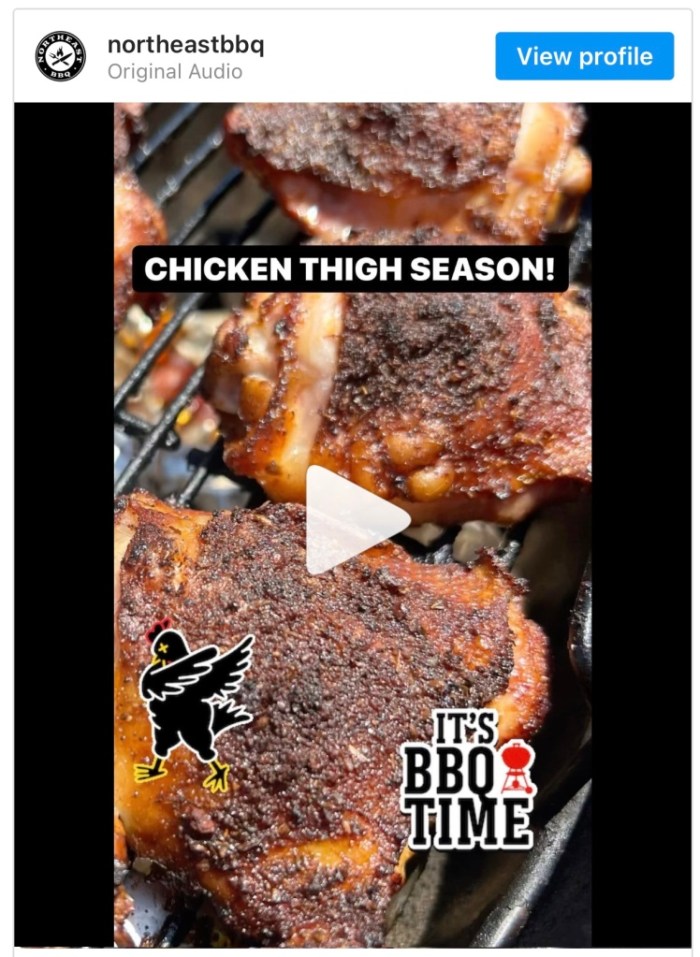Viewport: 700px width, 957px height.
Task: Play the chicken thigh video
Action: tap(355, 520)
